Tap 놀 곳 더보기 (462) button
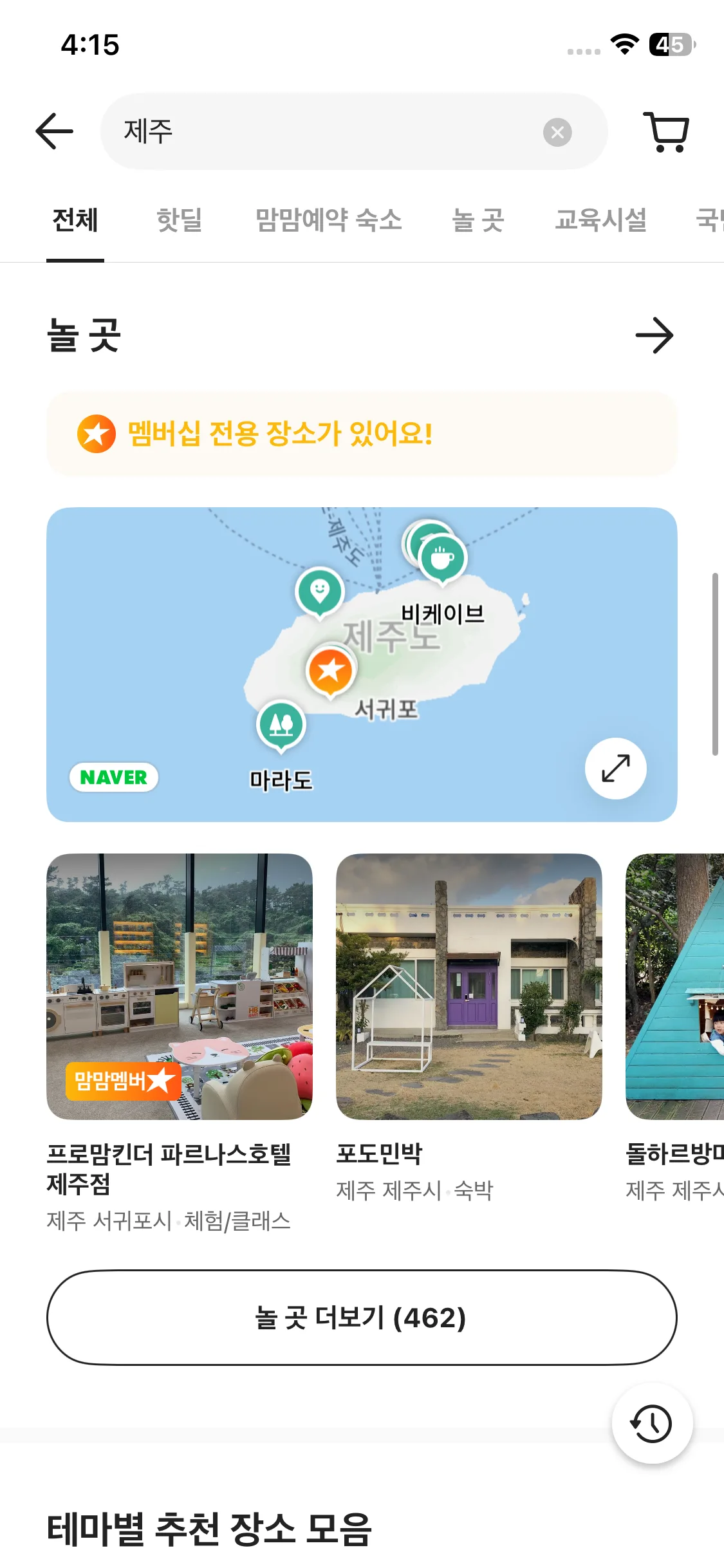Viewport: 724px width, 1568px height. coord(362,1318)
